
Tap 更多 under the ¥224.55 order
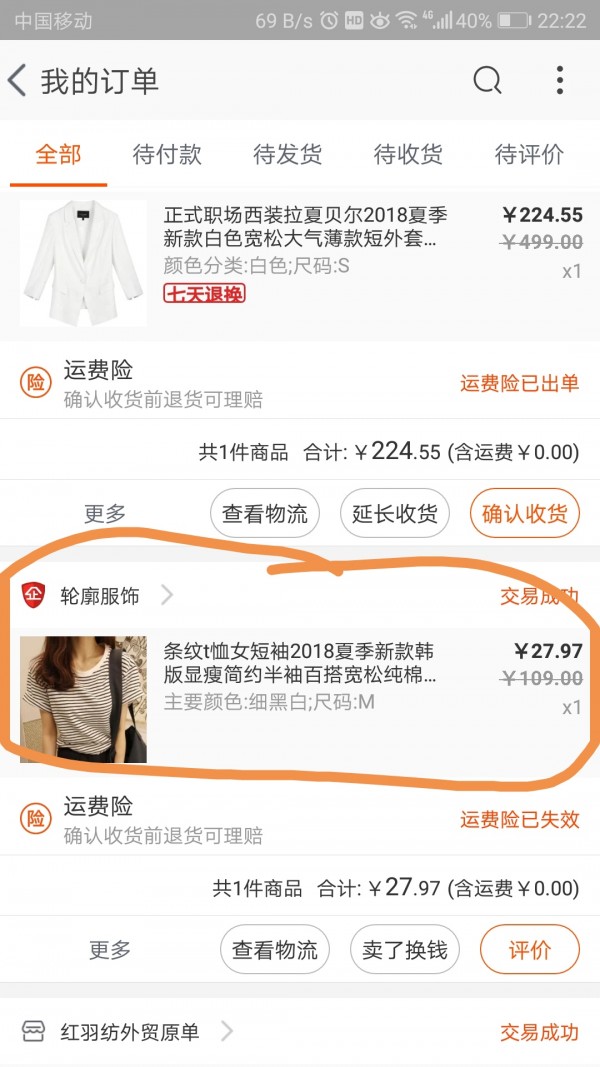(x=105, y=514)
